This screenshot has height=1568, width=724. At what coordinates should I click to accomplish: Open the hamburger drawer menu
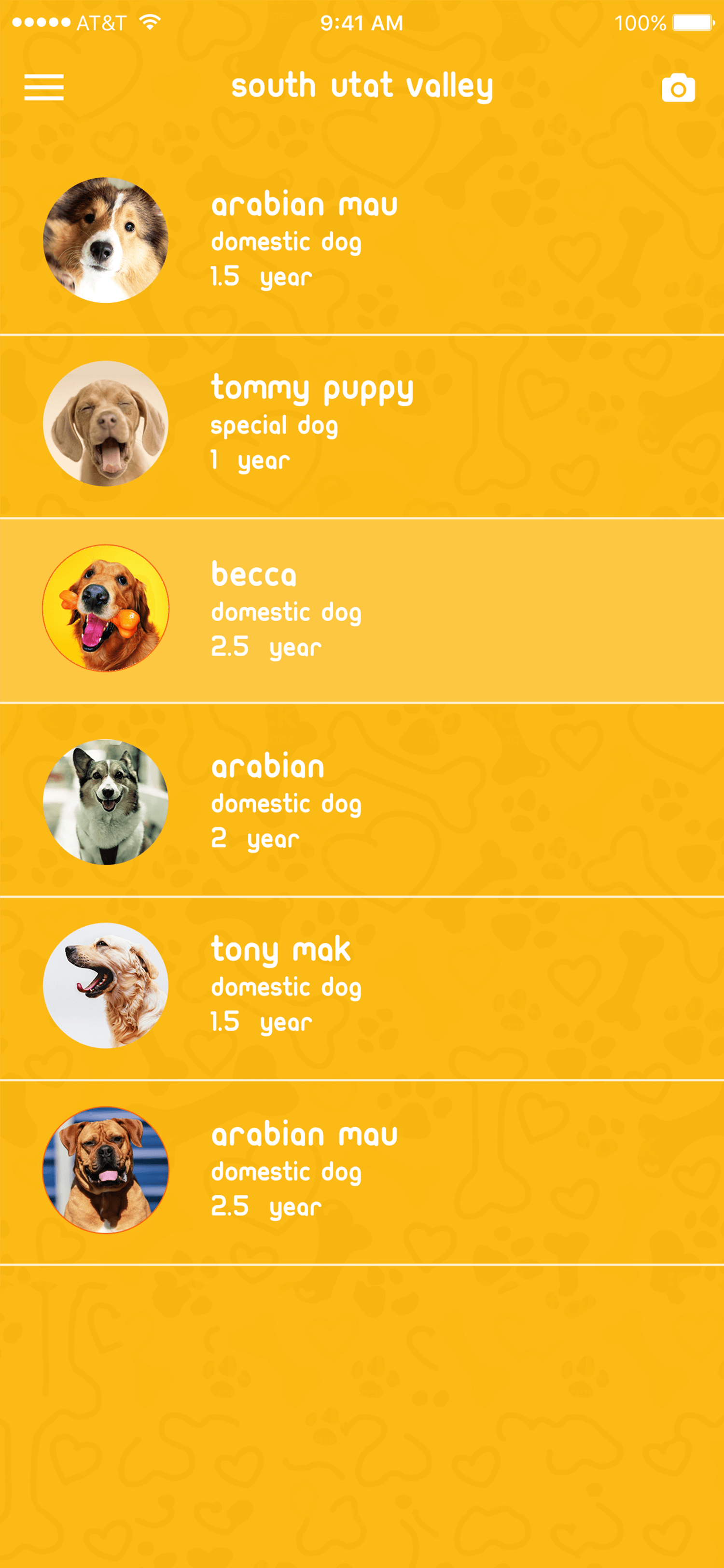click(x=44, y=87)
